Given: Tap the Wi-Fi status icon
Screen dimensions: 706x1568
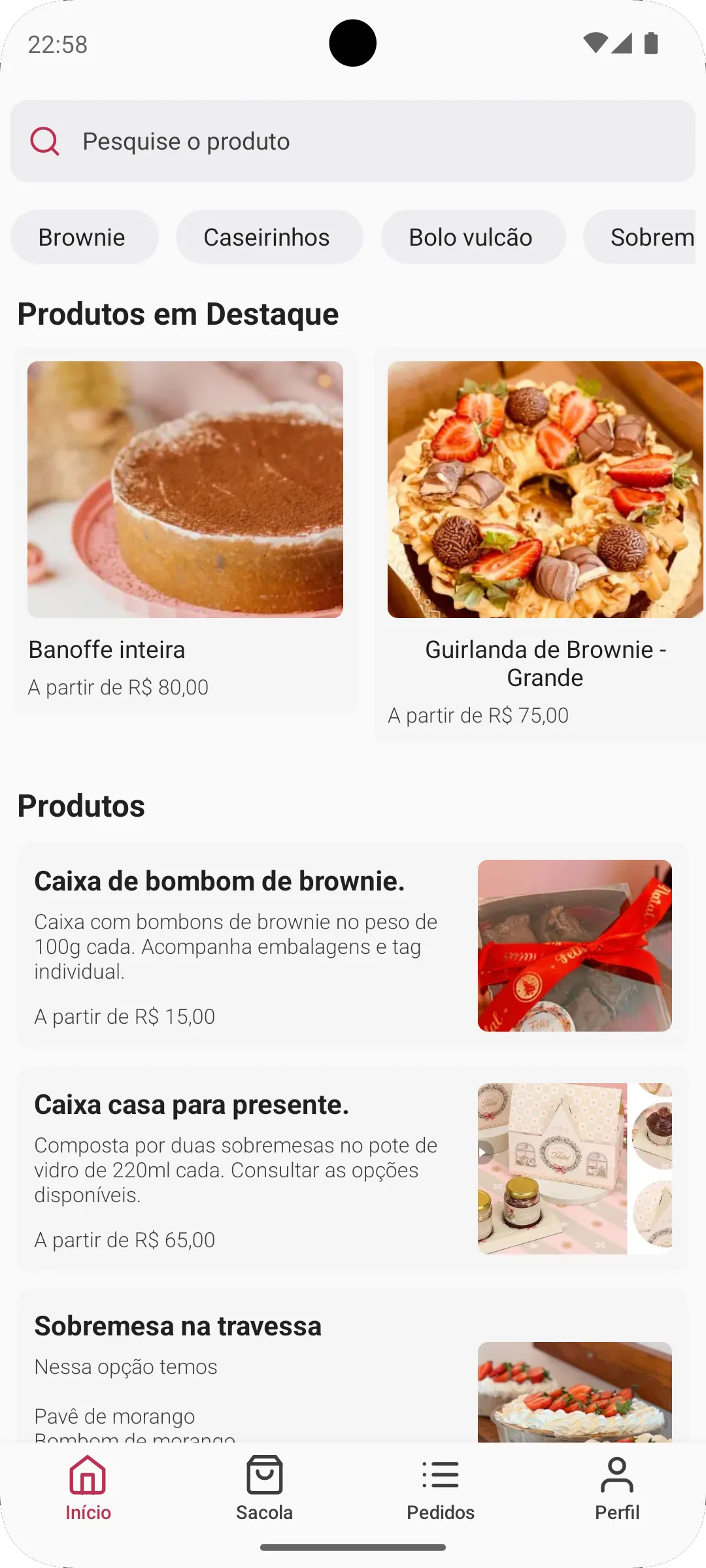Looking at the screenshot, I should click(x=596, y=42).
